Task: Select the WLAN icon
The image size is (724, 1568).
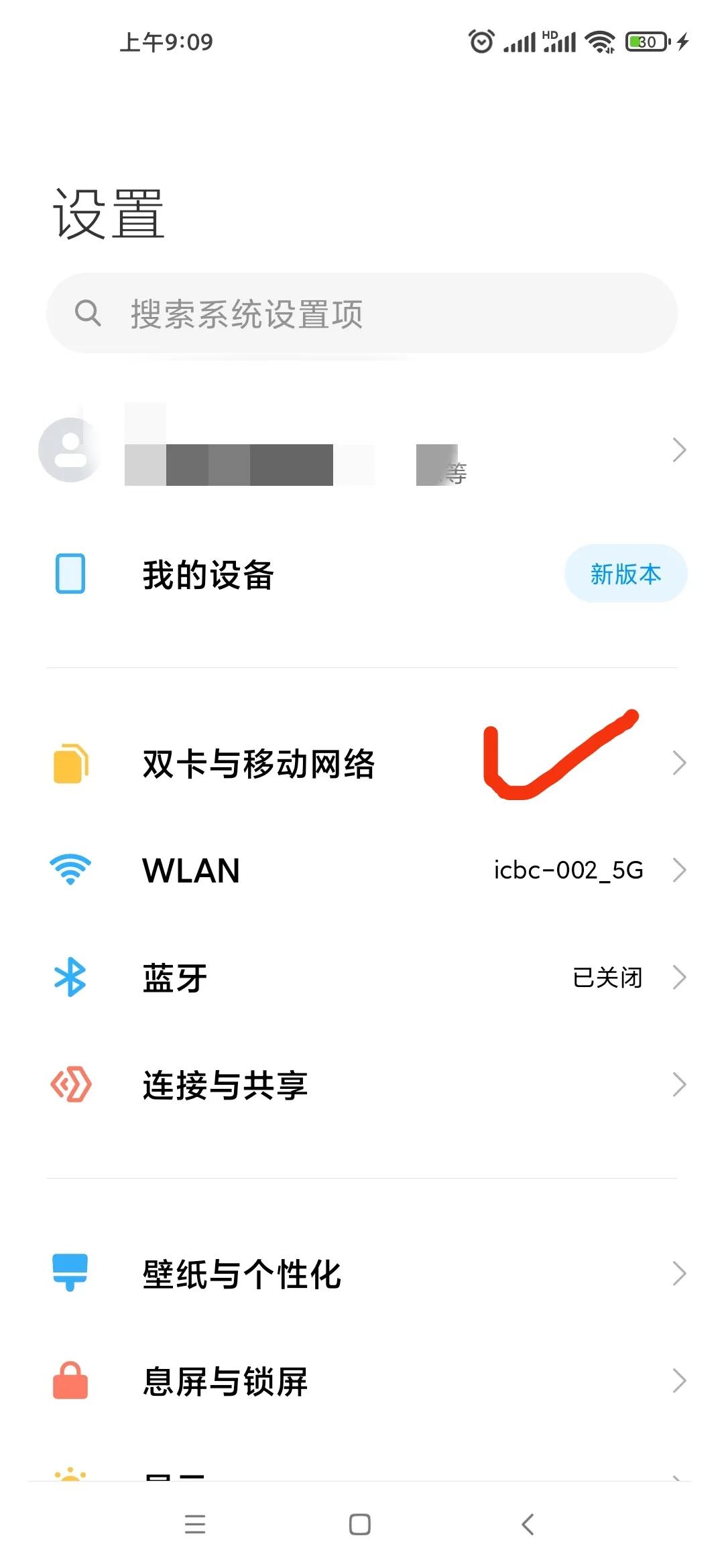Action: (70, 869)
